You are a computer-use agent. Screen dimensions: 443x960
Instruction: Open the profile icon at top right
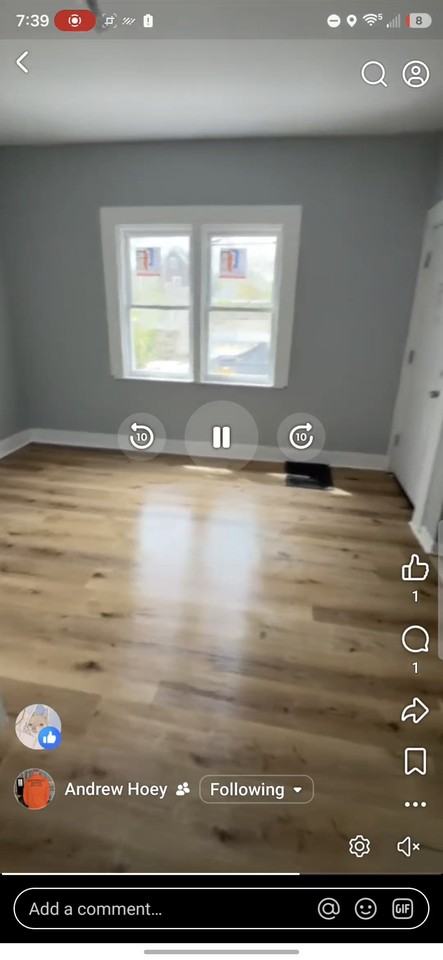tap(415, 73)
